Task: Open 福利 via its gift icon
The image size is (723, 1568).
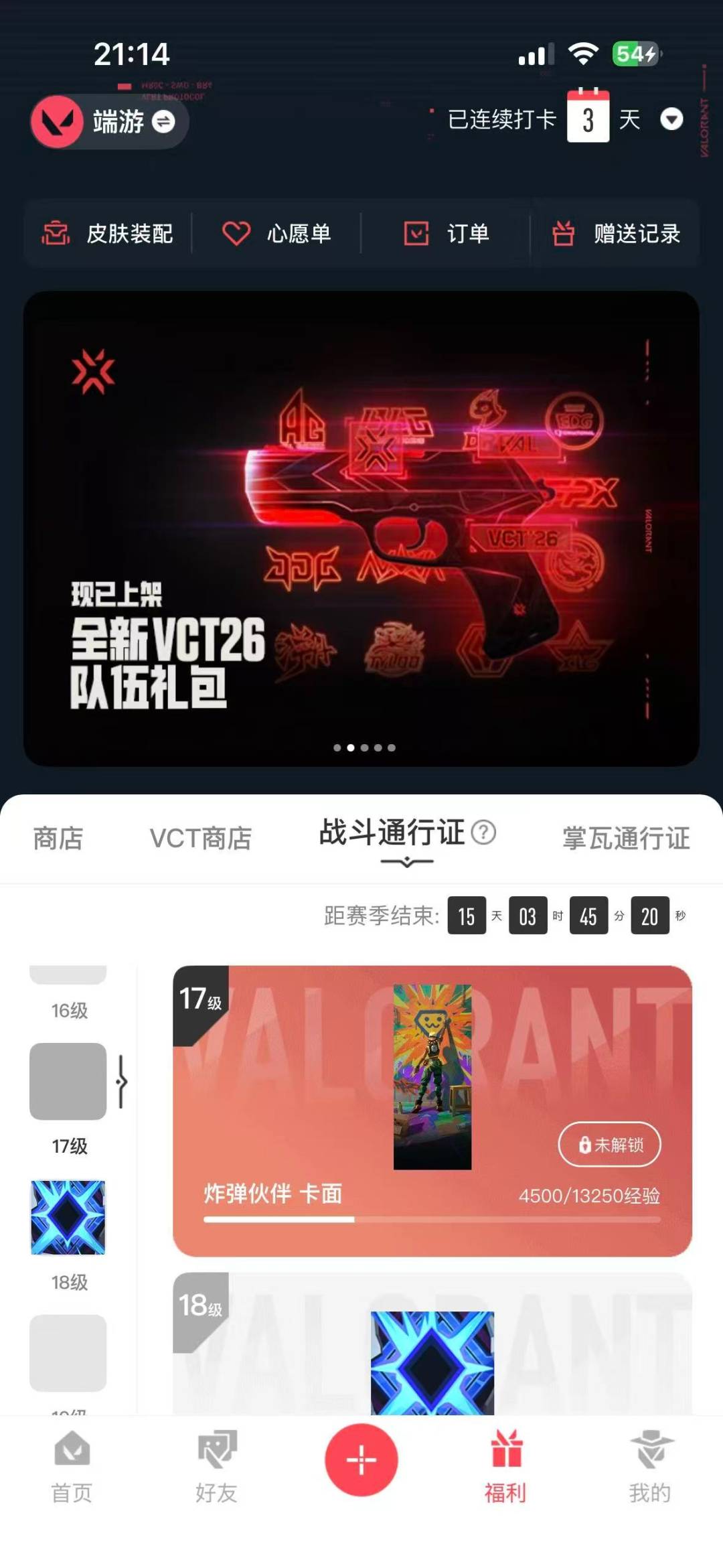Action: point(507,1457)
